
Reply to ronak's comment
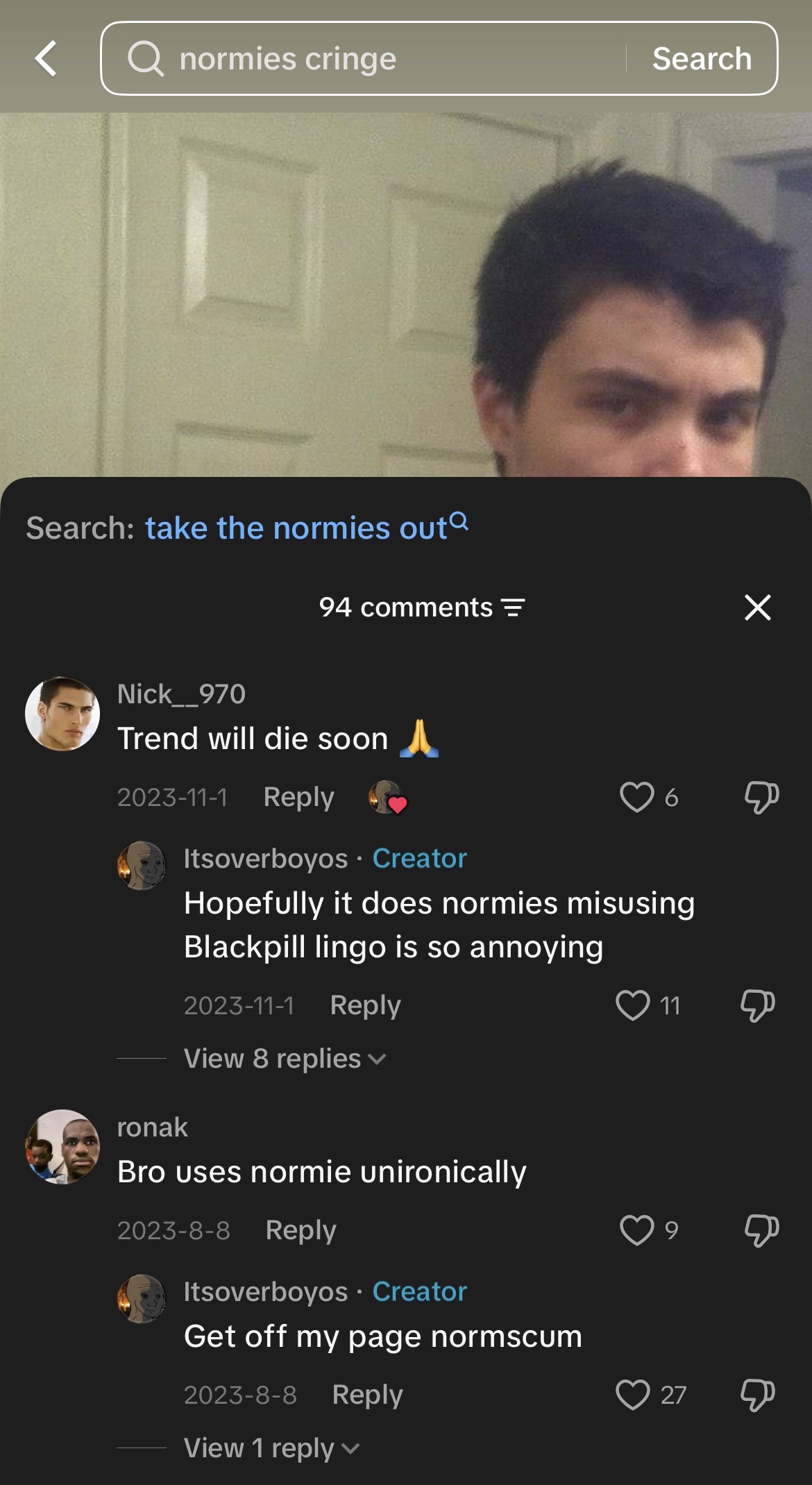tap(301, 1230)
